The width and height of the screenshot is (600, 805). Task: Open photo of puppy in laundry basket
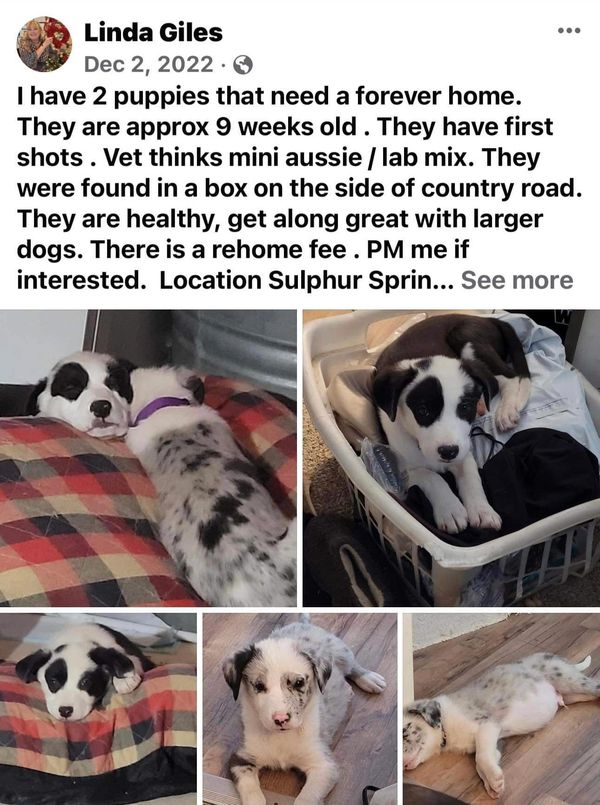click(x=451, y=458)
